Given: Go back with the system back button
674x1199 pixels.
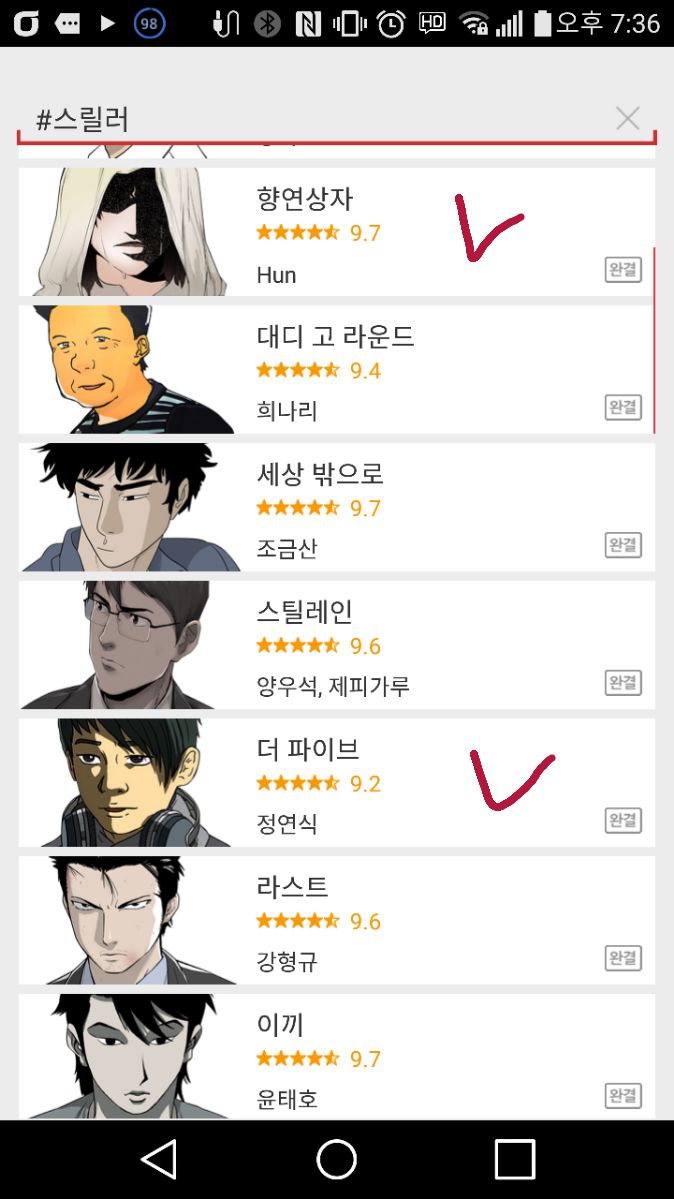Looking at the screenshot, I should 159,1159.
